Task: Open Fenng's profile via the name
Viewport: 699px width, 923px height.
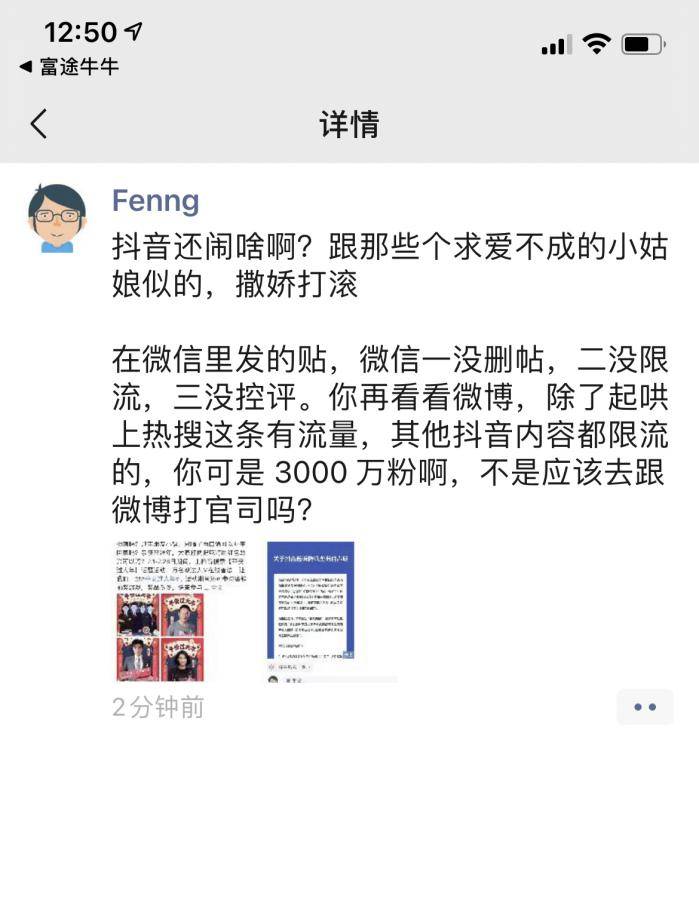Action: point(155,200)
